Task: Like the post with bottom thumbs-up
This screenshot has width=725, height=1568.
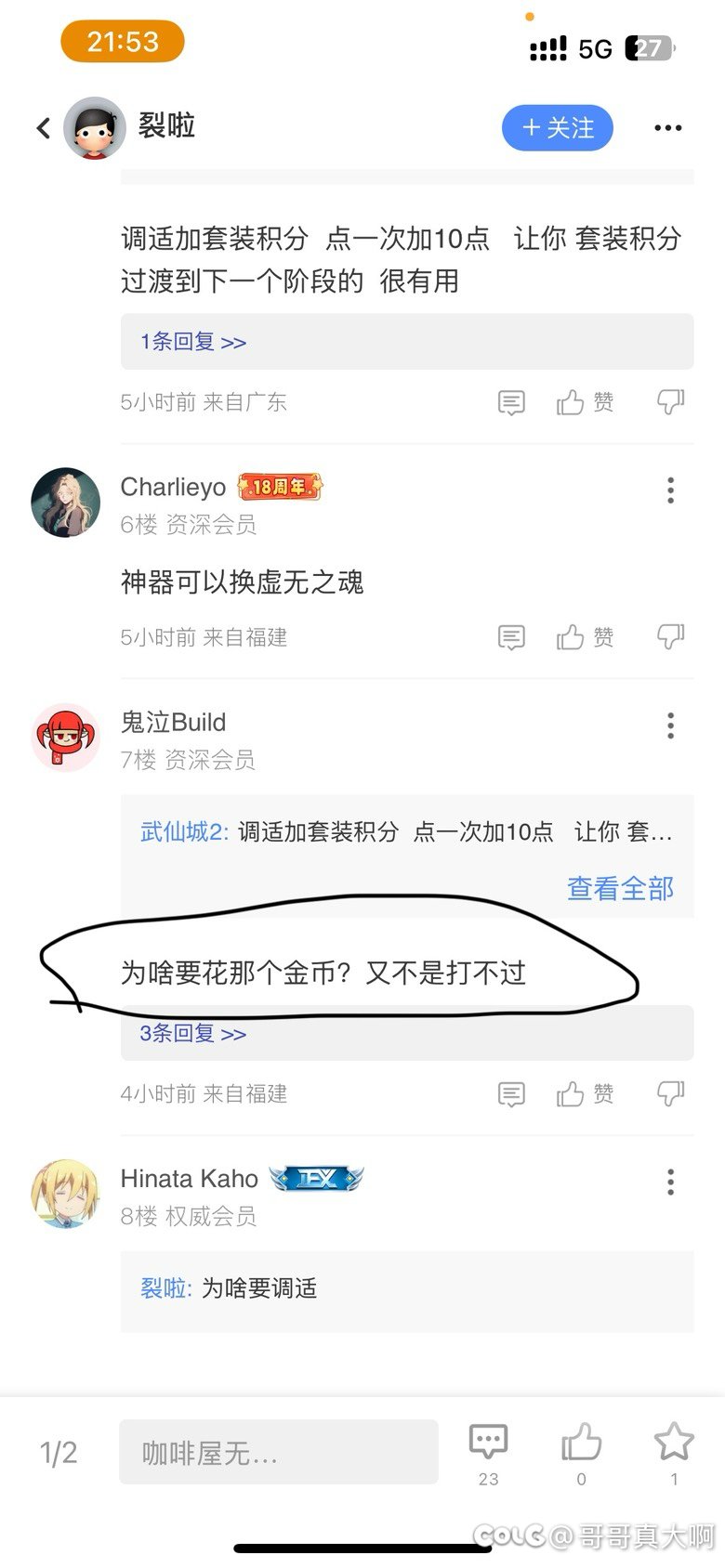Action: [x=582, y=1453]
